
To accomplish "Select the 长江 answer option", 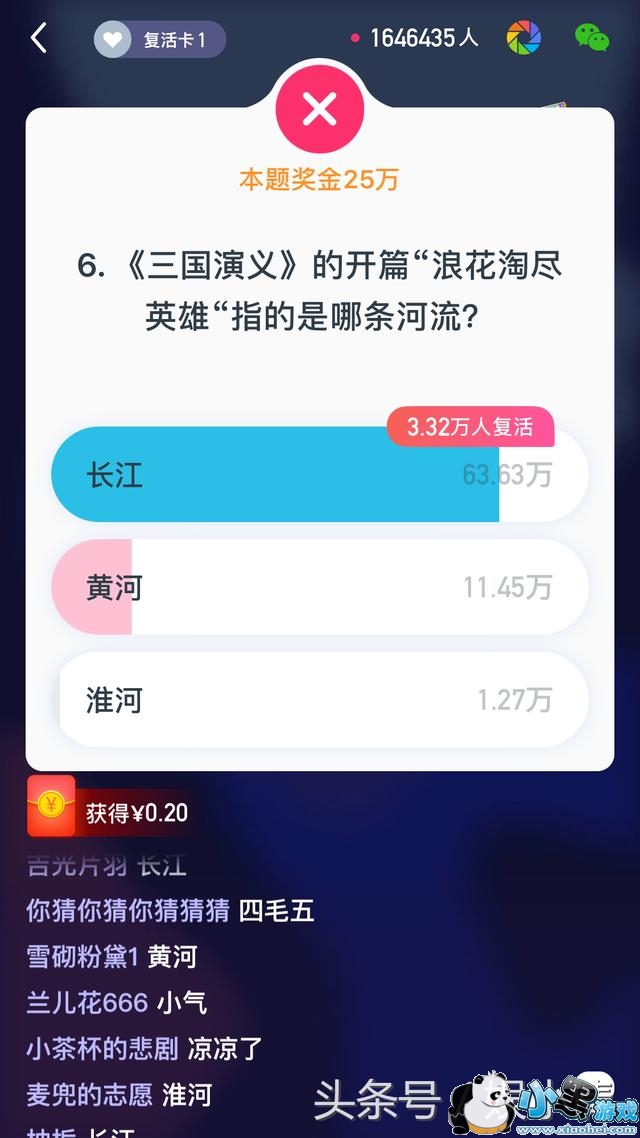I will click(320, 475).
